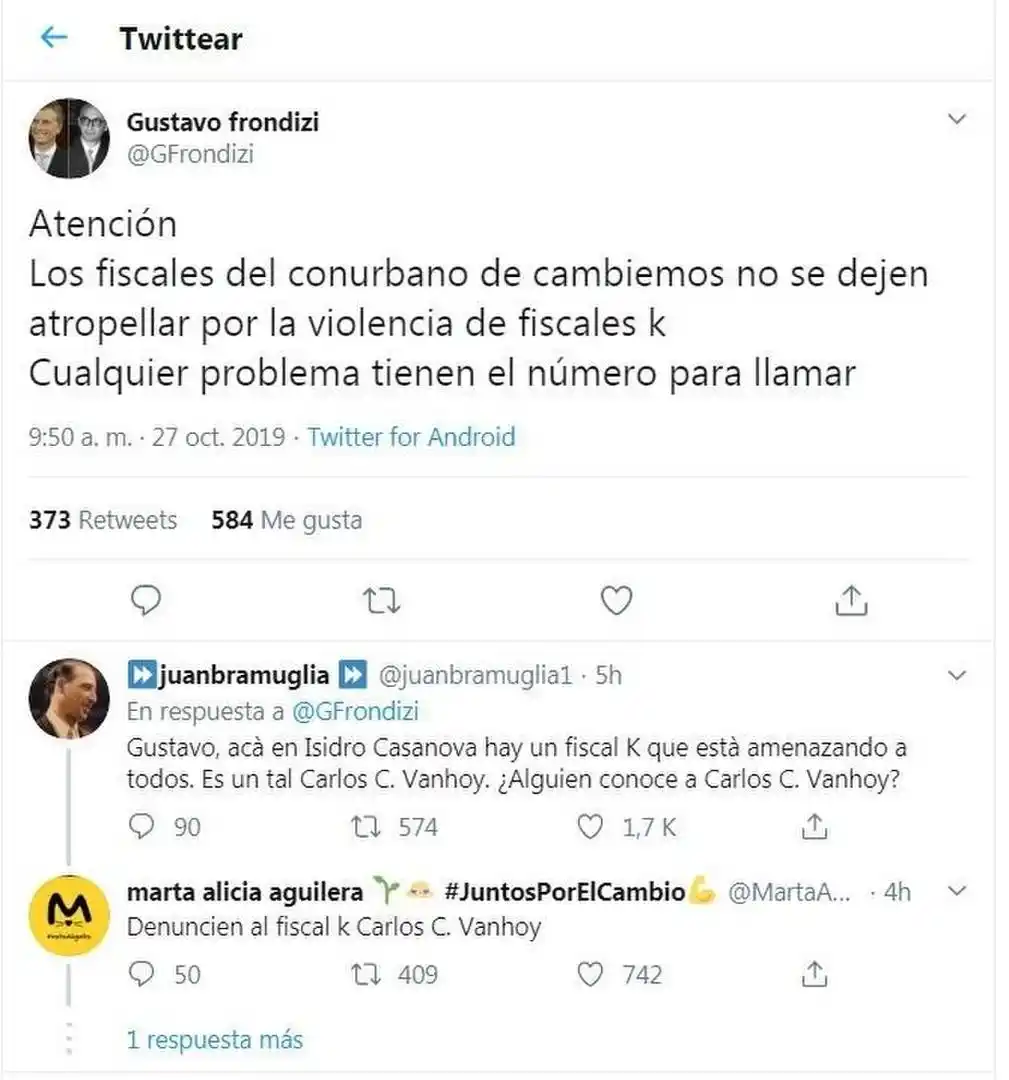The height and width of the screenshot is (1080, 1009).
Task: Retweet Gustavo frondizi's main tweet
Action: pyautogui.click(x=381, y=600)
